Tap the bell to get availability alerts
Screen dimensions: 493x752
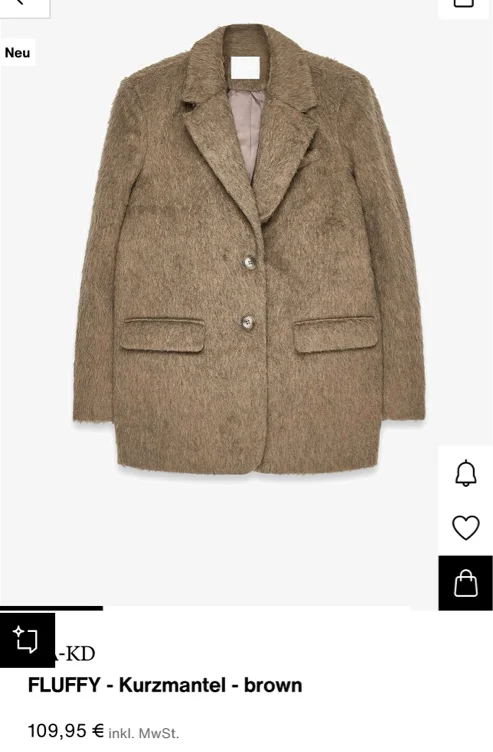click(466, 473)
